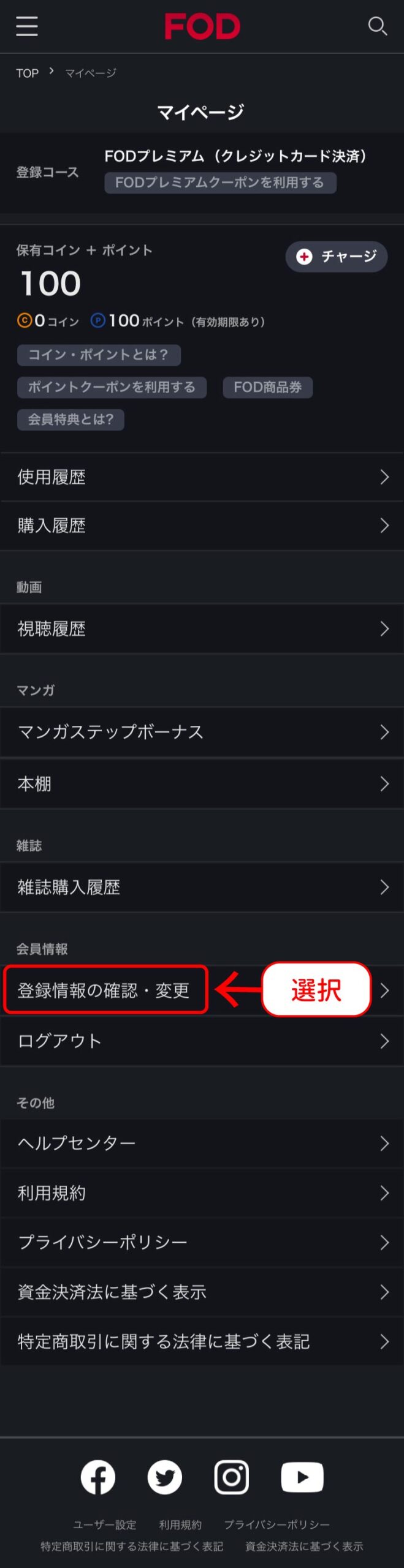Screen dimensions: 404x1568
Task: Open the FOD商品券 chip
Action: 268,387
